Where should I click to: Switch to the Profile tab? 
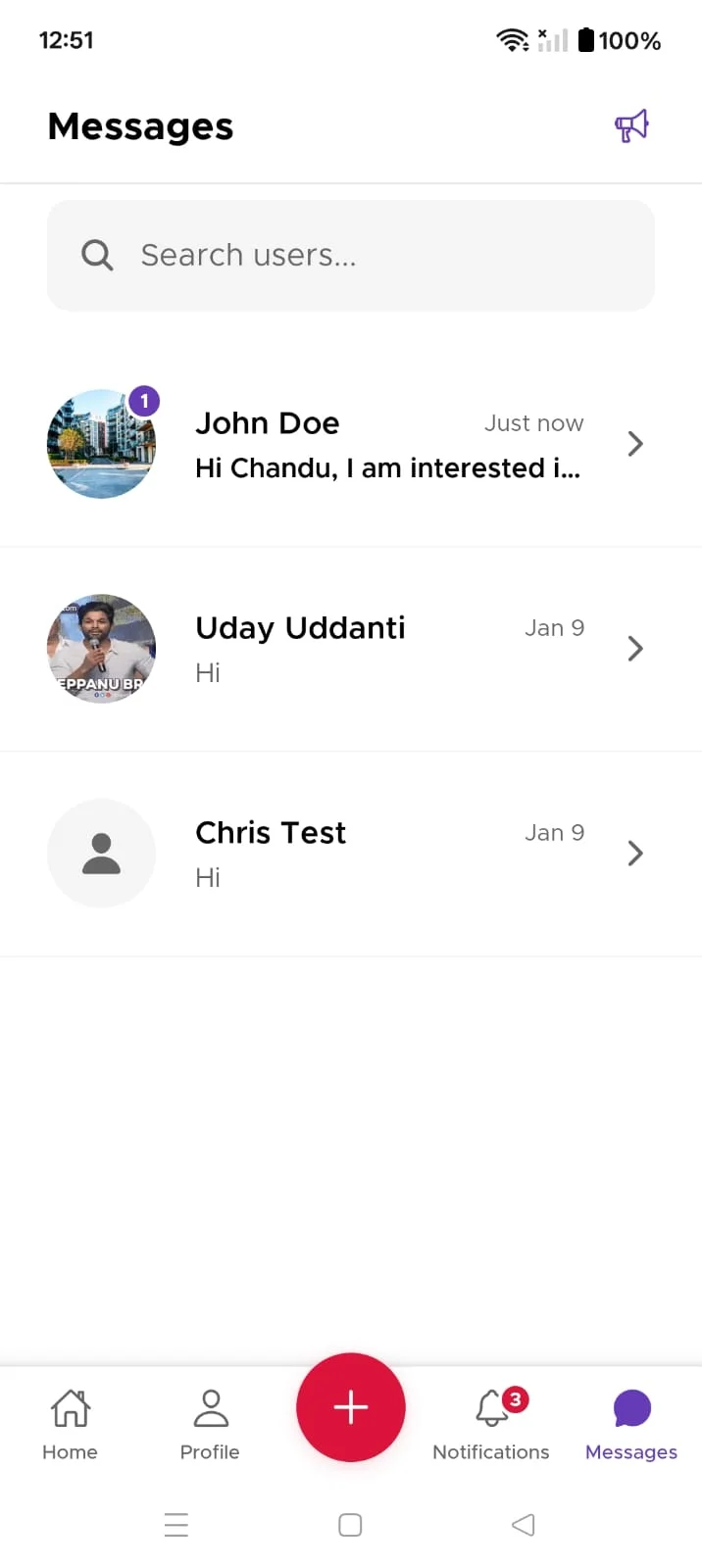coord(210,1424)
